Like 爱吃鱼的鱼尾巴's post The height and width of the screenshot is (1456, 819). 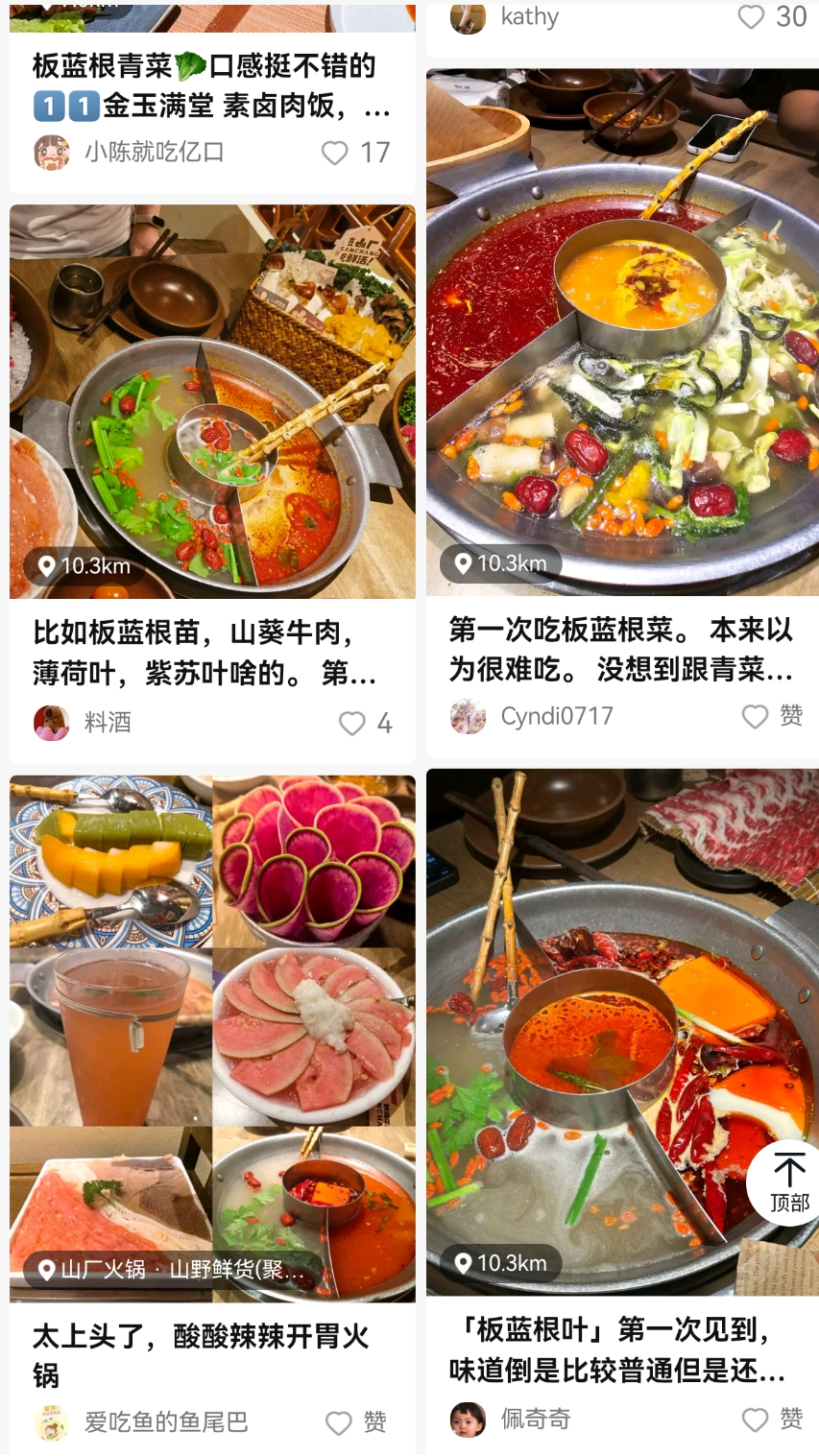pos(339,1422)
